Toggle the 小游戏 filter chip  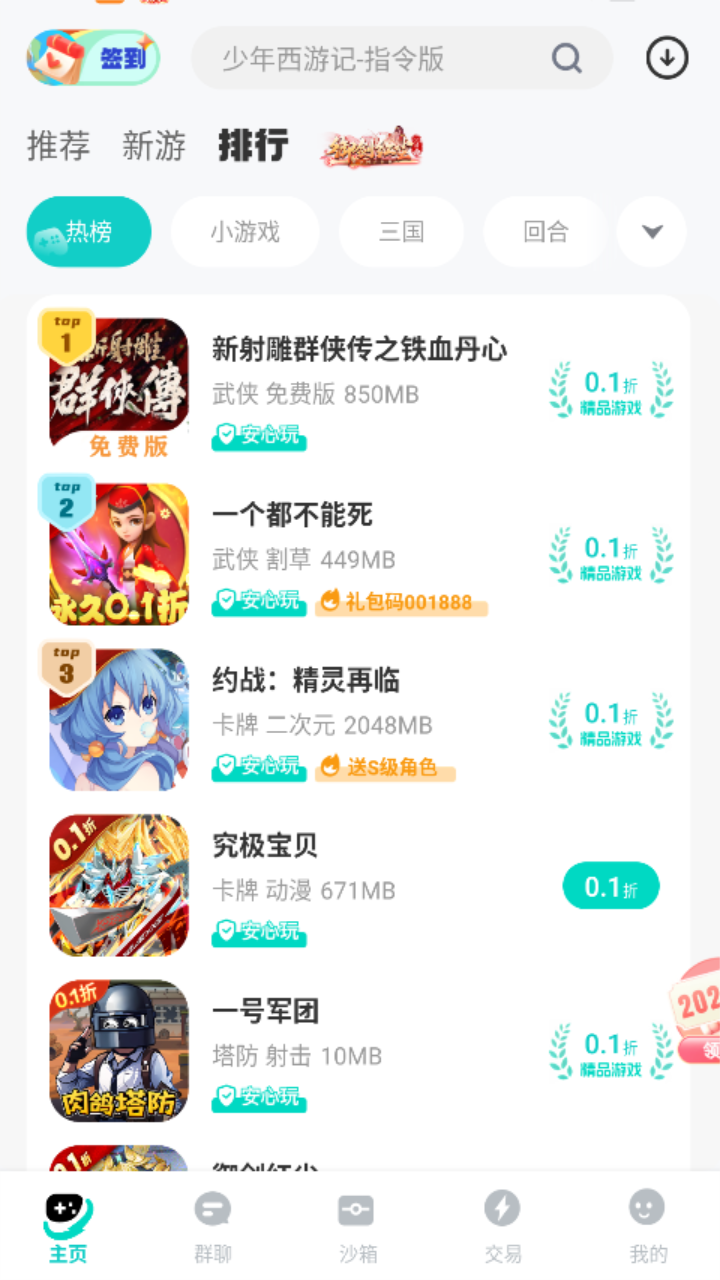[245, 231]
